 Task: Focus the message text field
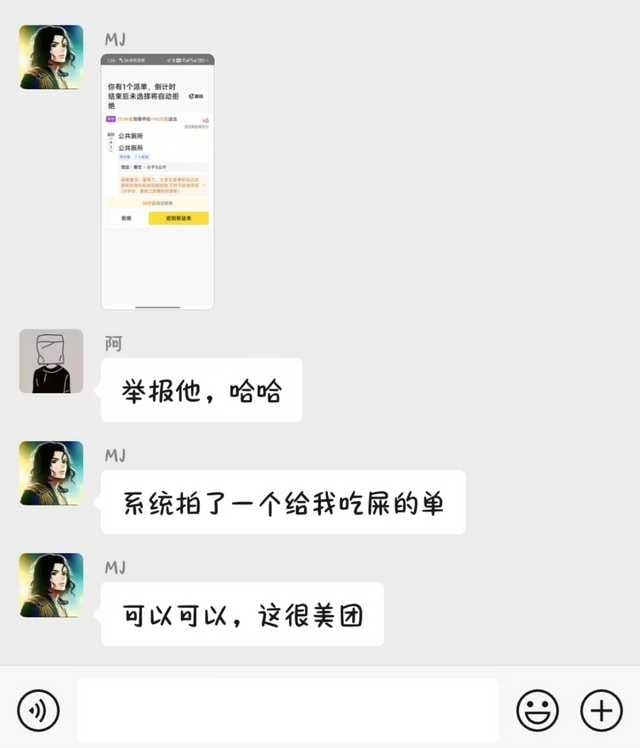[x=288, y=710]
